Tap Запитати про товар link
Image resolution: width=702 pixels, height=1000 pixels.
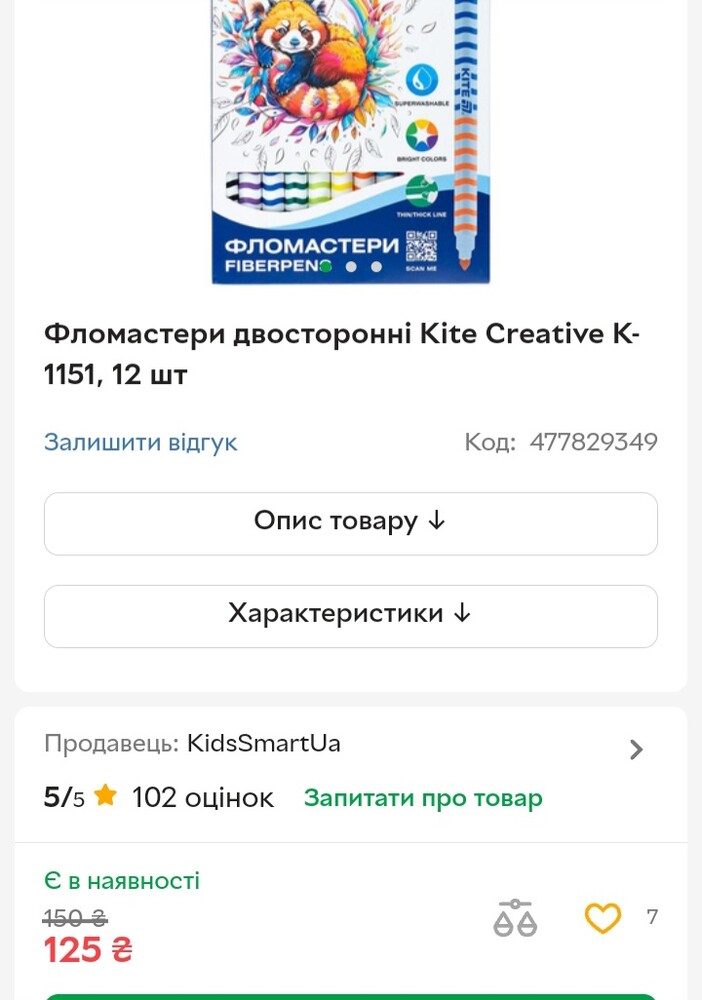pos(423,798)
